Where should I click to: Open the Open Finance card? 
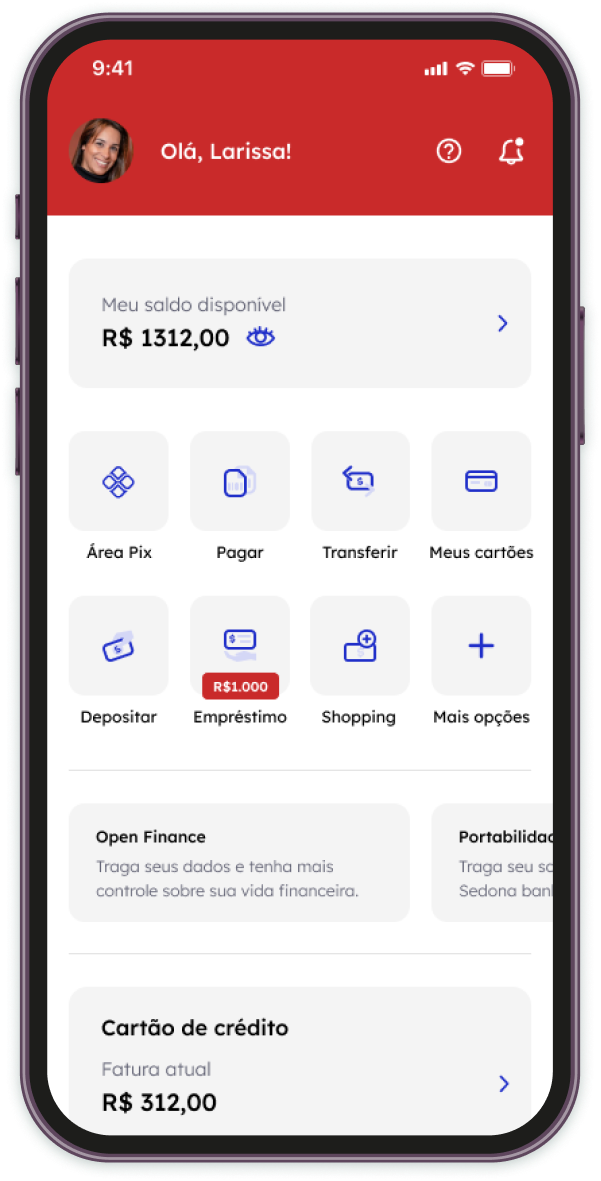tap(239, 862)
